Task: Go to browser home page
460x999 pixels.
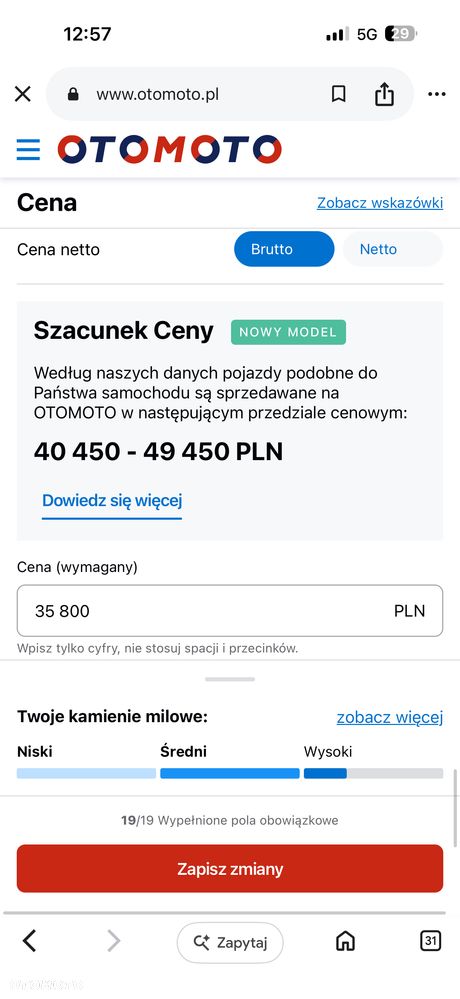Action: (x=345, y=941)
